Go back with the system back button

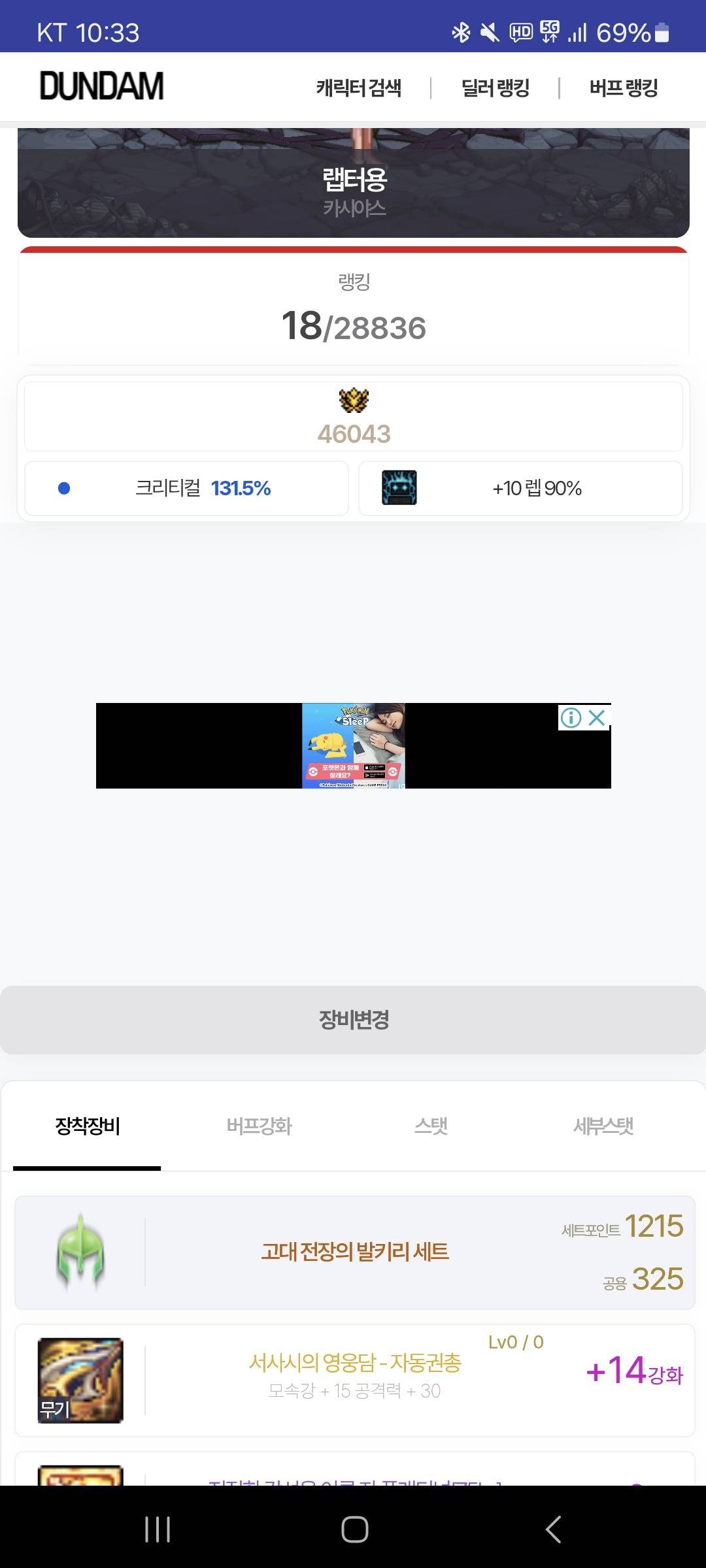point(553,1529)
